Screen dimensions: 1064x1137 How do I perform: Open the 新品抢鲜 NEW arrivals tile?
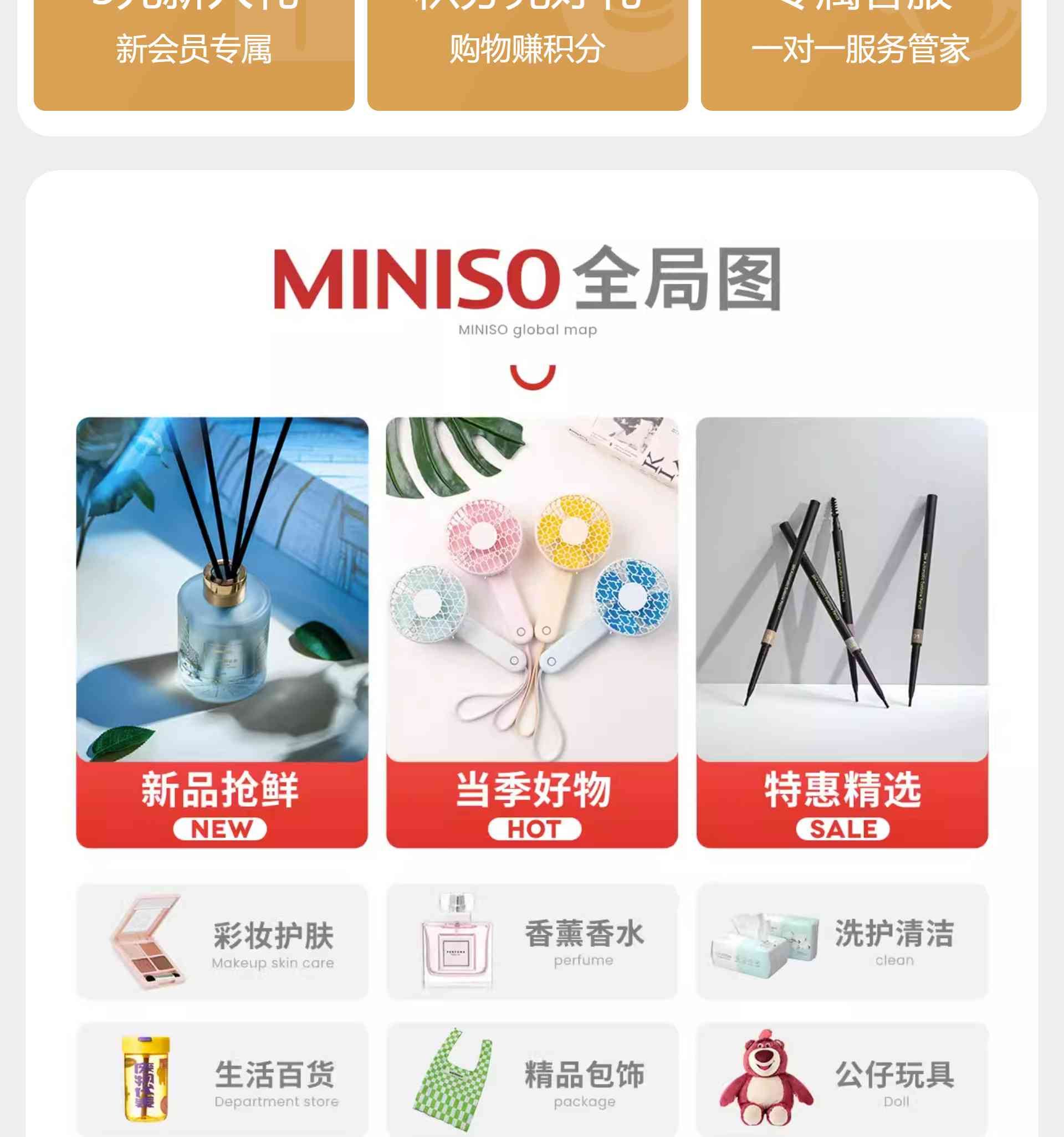pos(222,632)
